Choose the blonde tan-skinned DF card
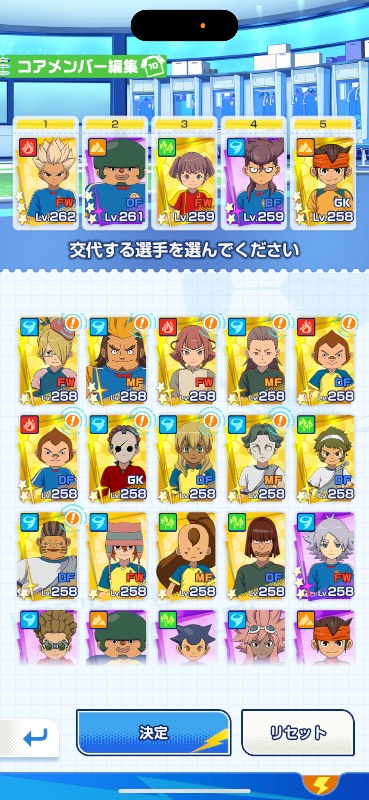369x800 pixels. 187,458
